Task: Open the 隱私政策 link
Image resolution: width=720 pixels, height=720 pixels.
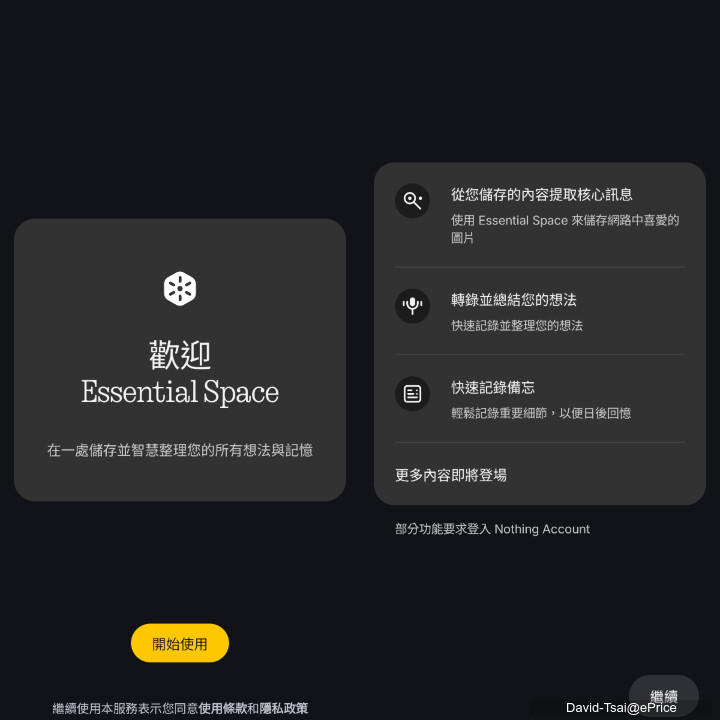Action: (284, 708)
